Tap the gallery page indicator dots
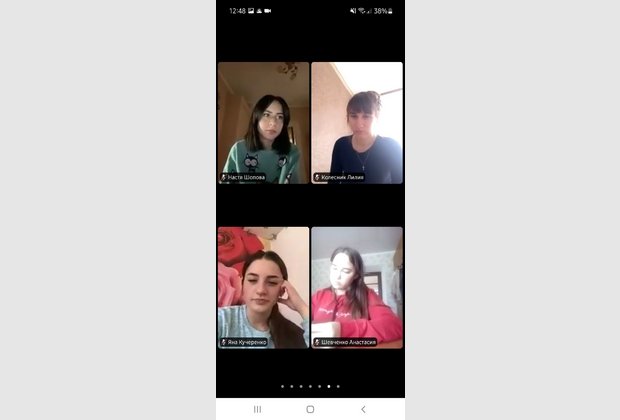620x420 pixels. [x=310, y=386]
